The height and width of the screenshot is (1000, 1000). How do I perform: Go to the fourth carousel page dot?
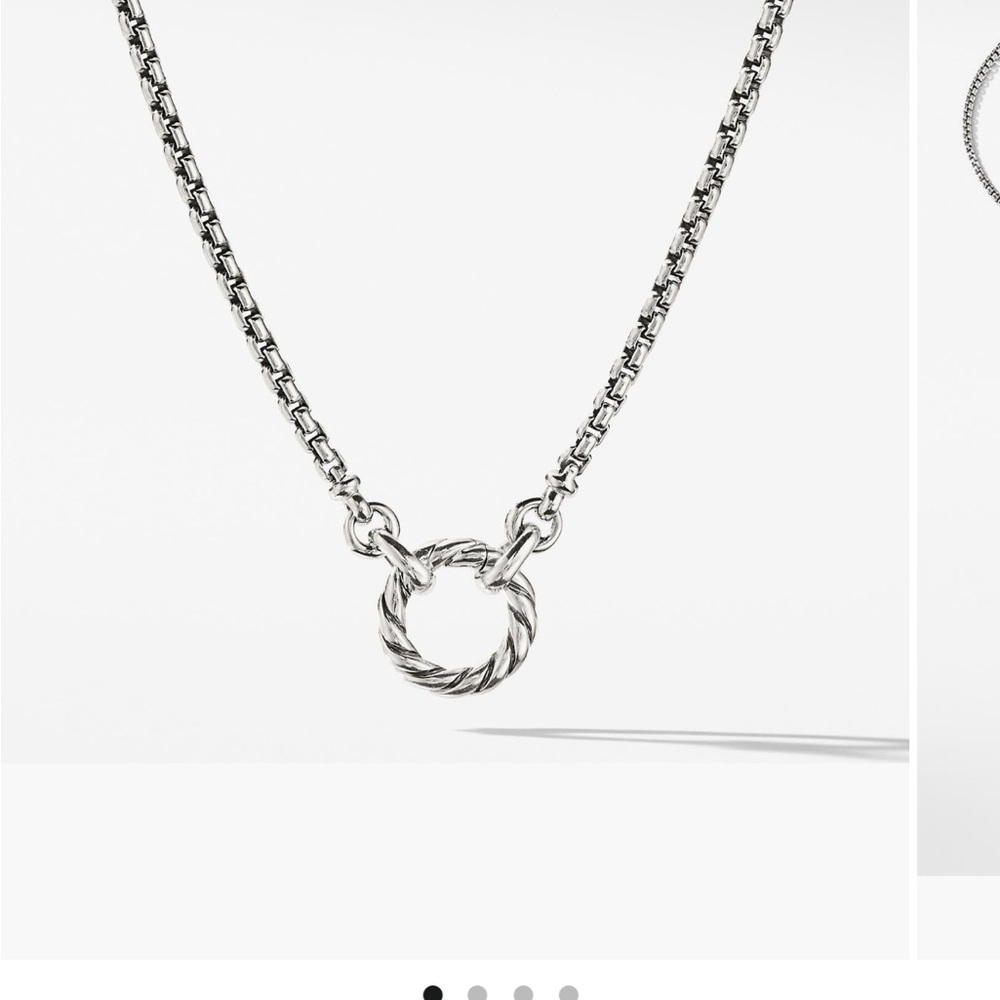568,994
